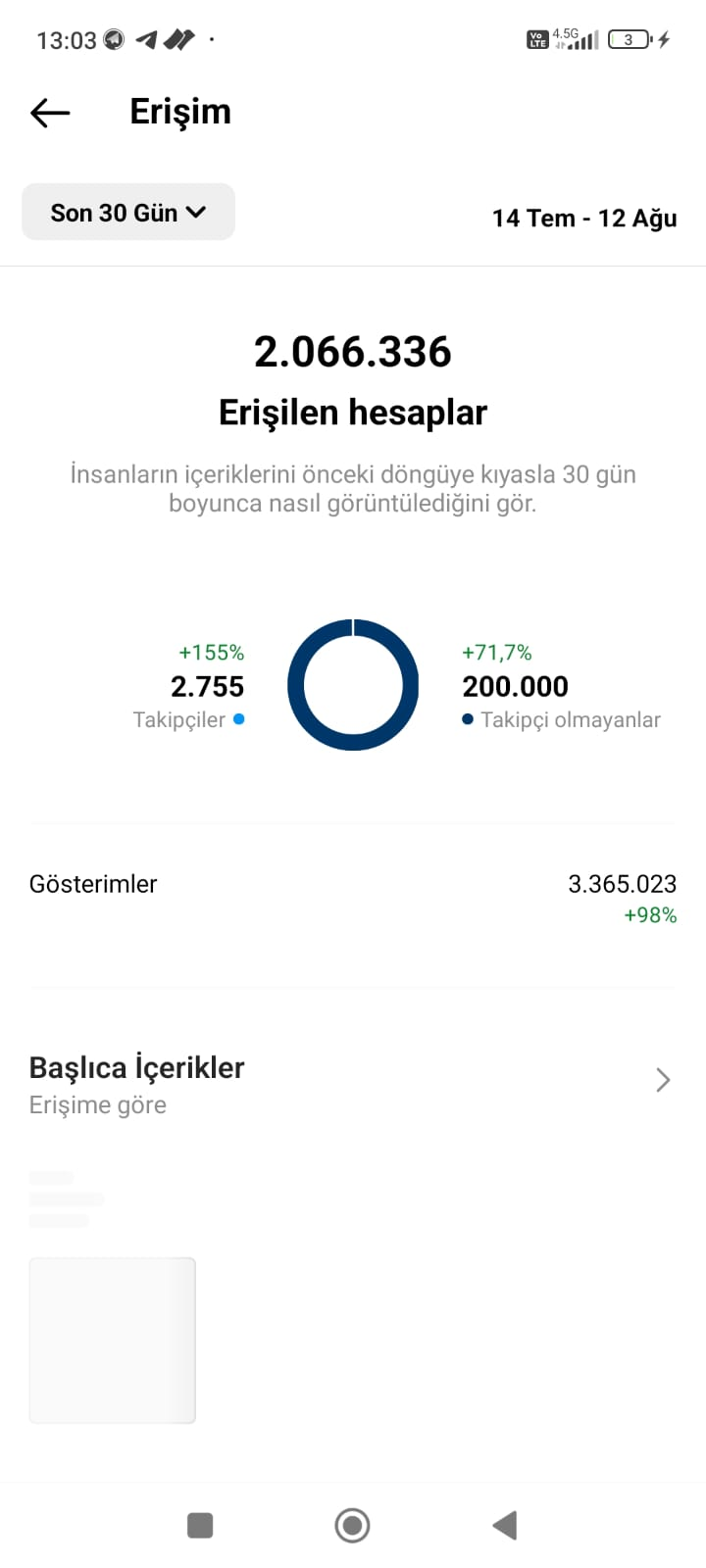Go back using the top arrow
The image size is (706, 1568).
pos(50,113)
